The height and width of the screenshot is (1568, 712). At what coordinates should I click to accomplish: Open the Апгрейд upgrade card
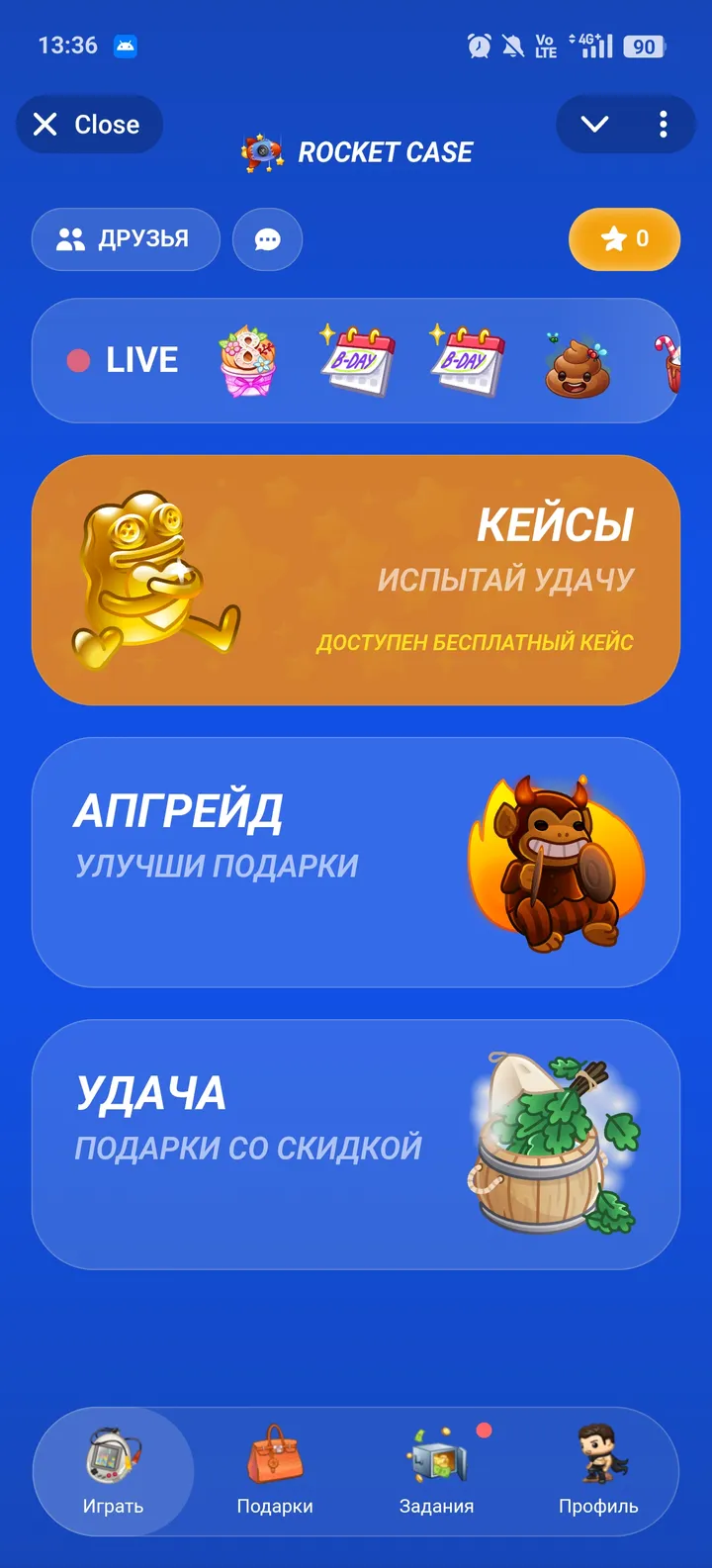coord(356,862)
